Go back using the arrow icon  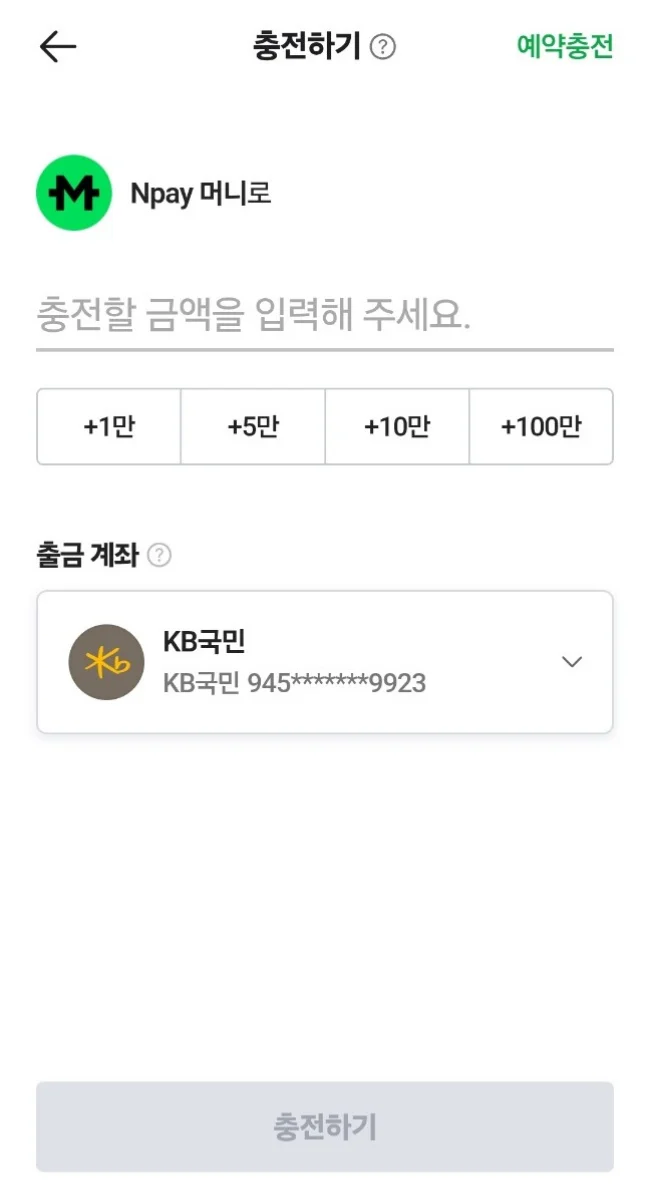pos(58,47)
